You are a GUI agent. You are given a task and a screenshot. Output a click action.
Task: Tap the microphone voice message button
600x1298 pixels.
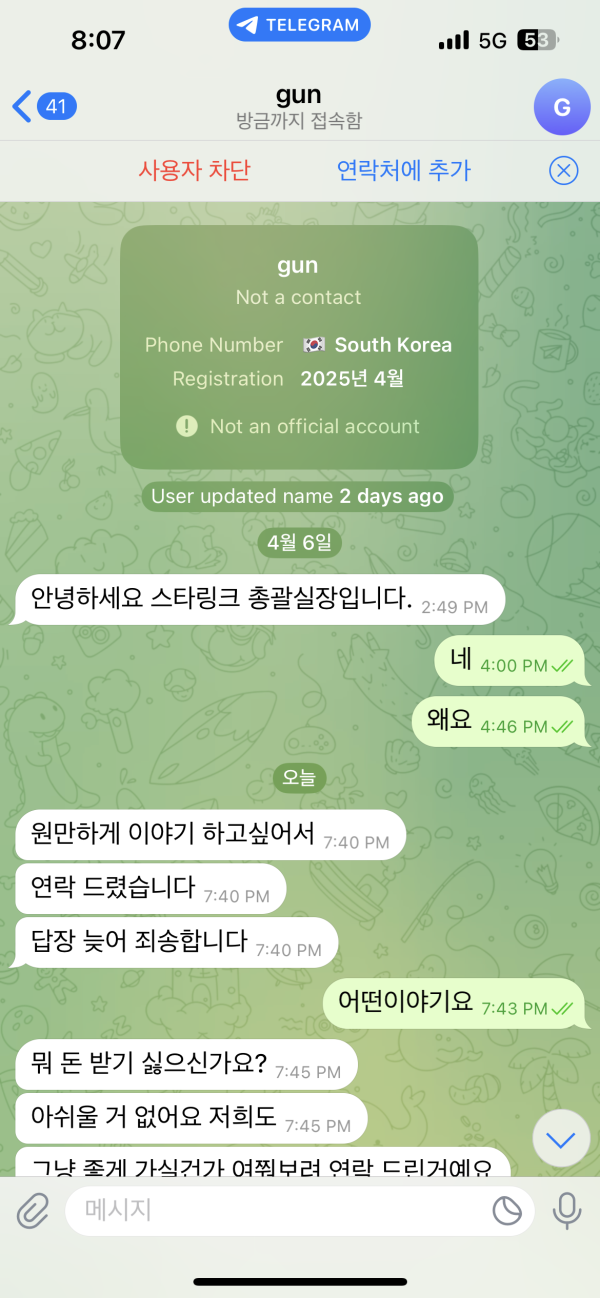point(567,1211)
